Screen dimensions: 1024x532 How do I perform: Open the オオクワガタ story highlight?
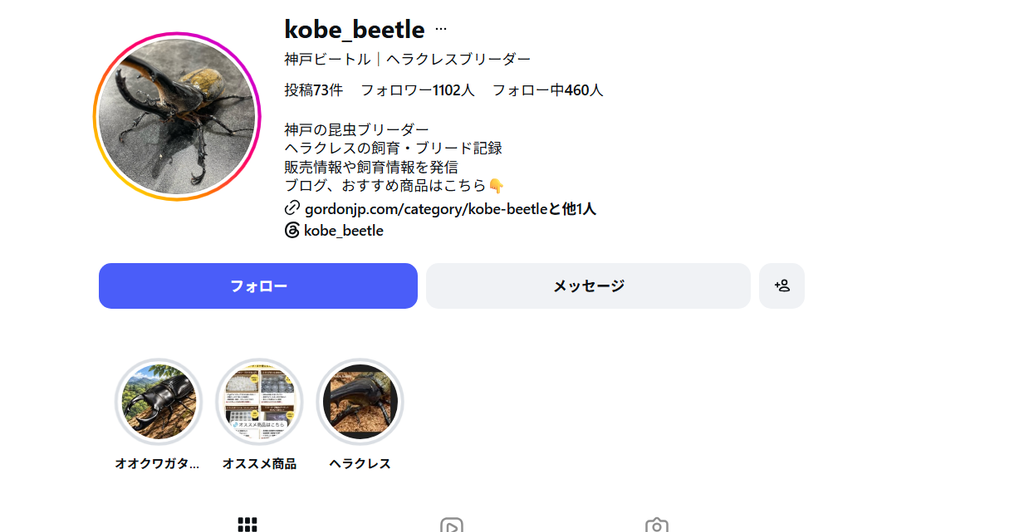pyautogui.click(x=158, y=402)
